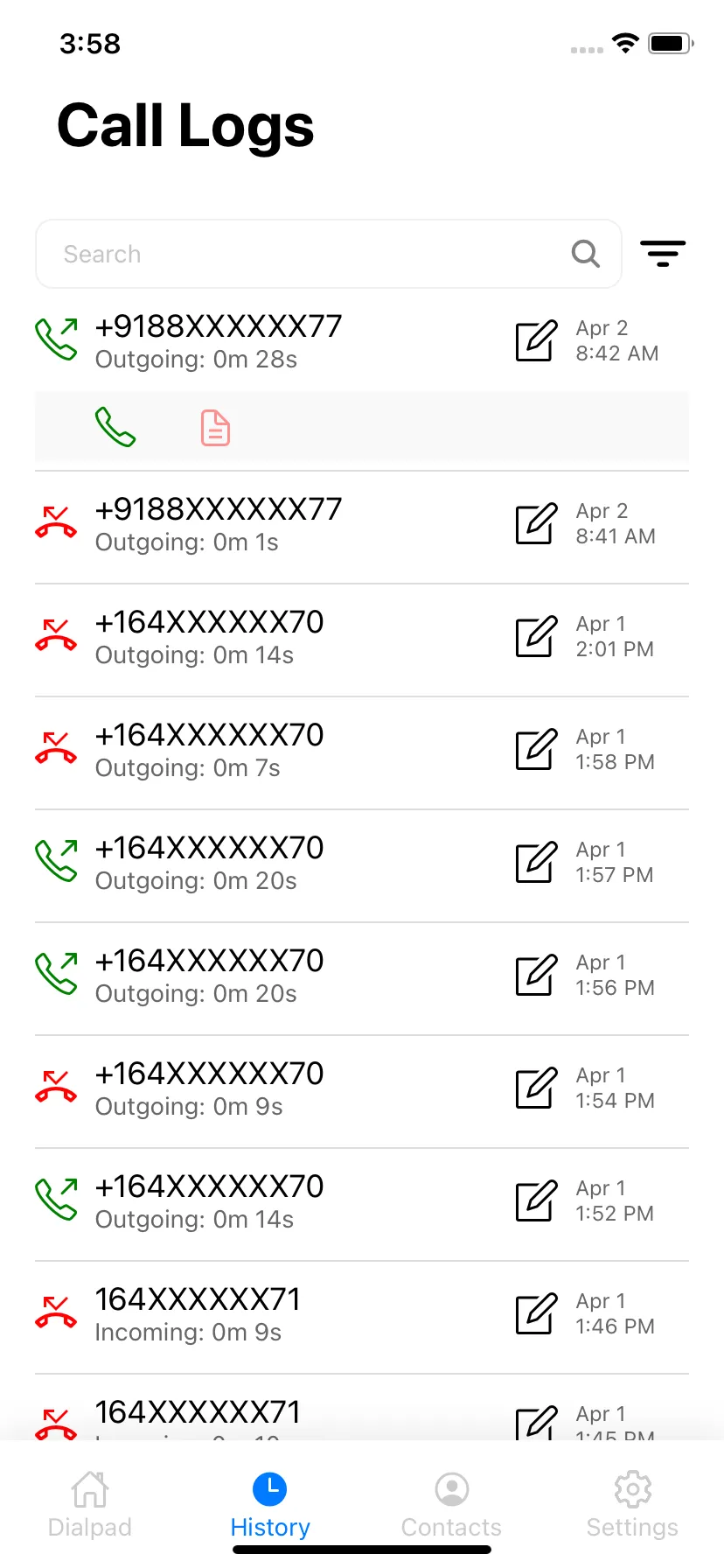
Task: Edit note for the Apr 1 1:52 PM call
Action: [x=536, y=1200]
